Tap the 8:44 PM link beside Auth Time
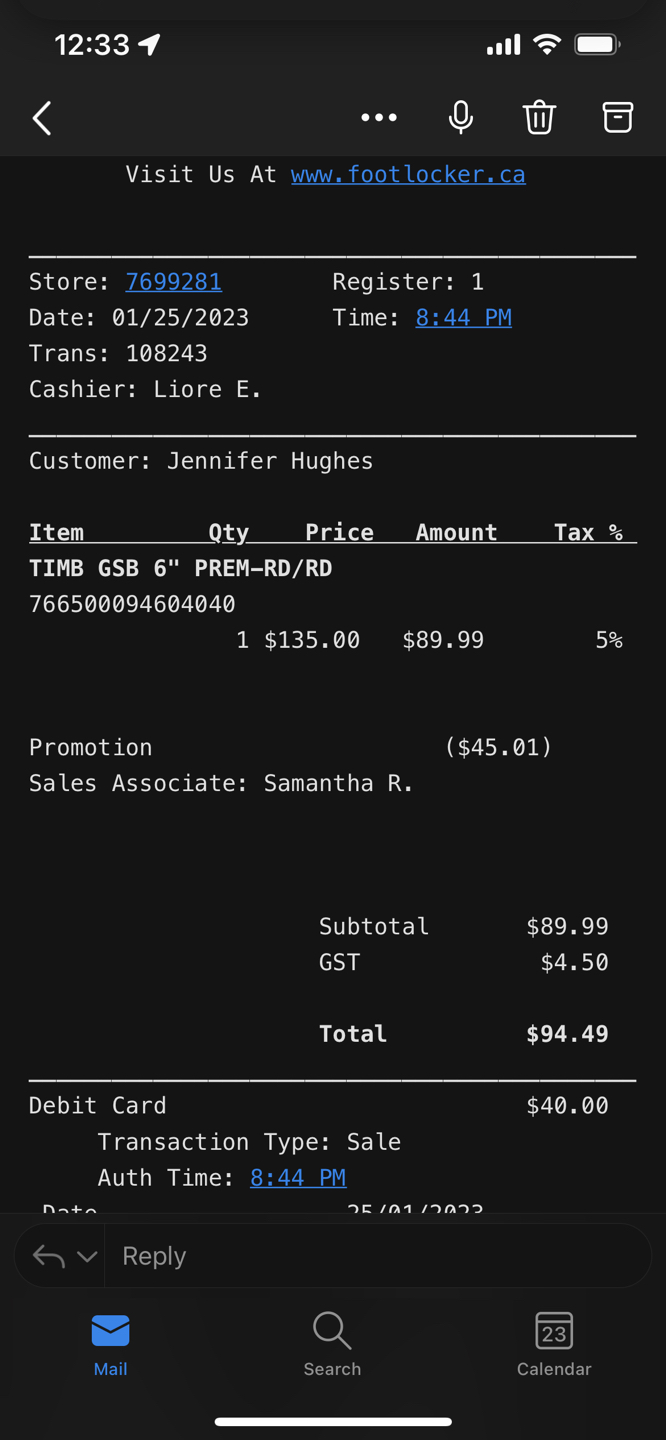Image resolution: width=666 pixels, height=1440 pixels. pos(298,1178)
